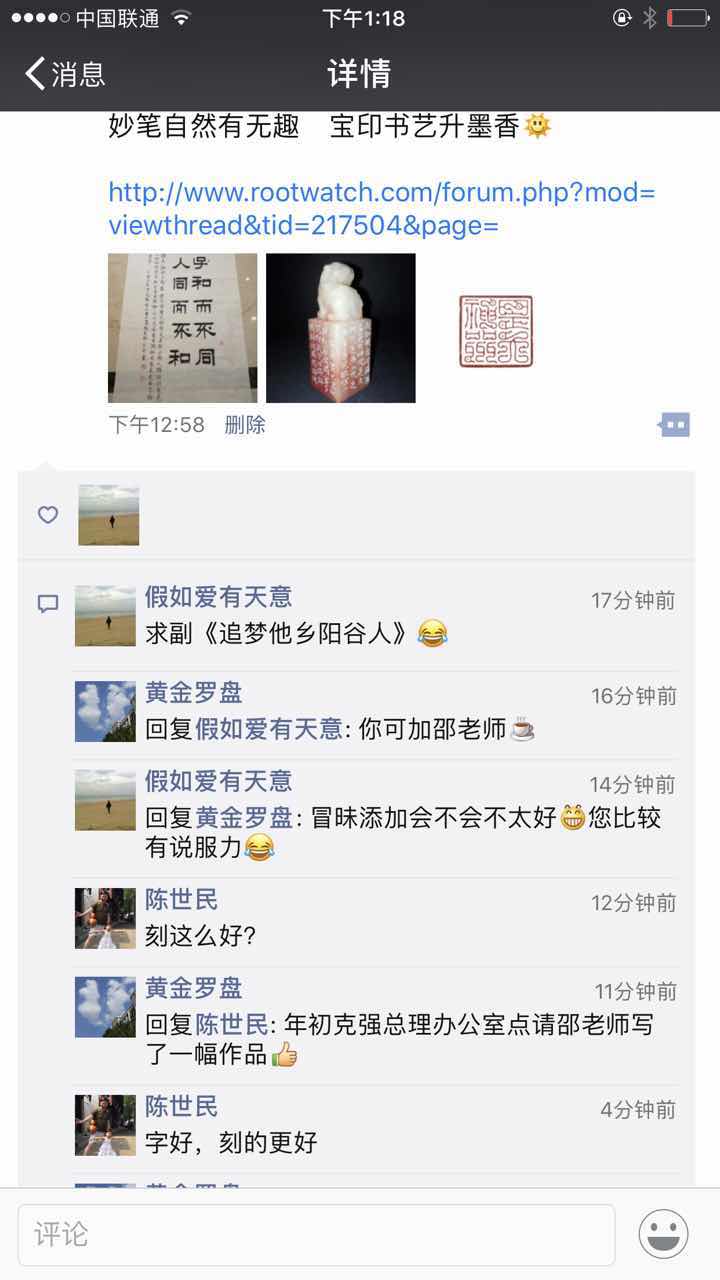View the red seal stamp image
This screenshot has width=720, height=1280.
point(496,331)
